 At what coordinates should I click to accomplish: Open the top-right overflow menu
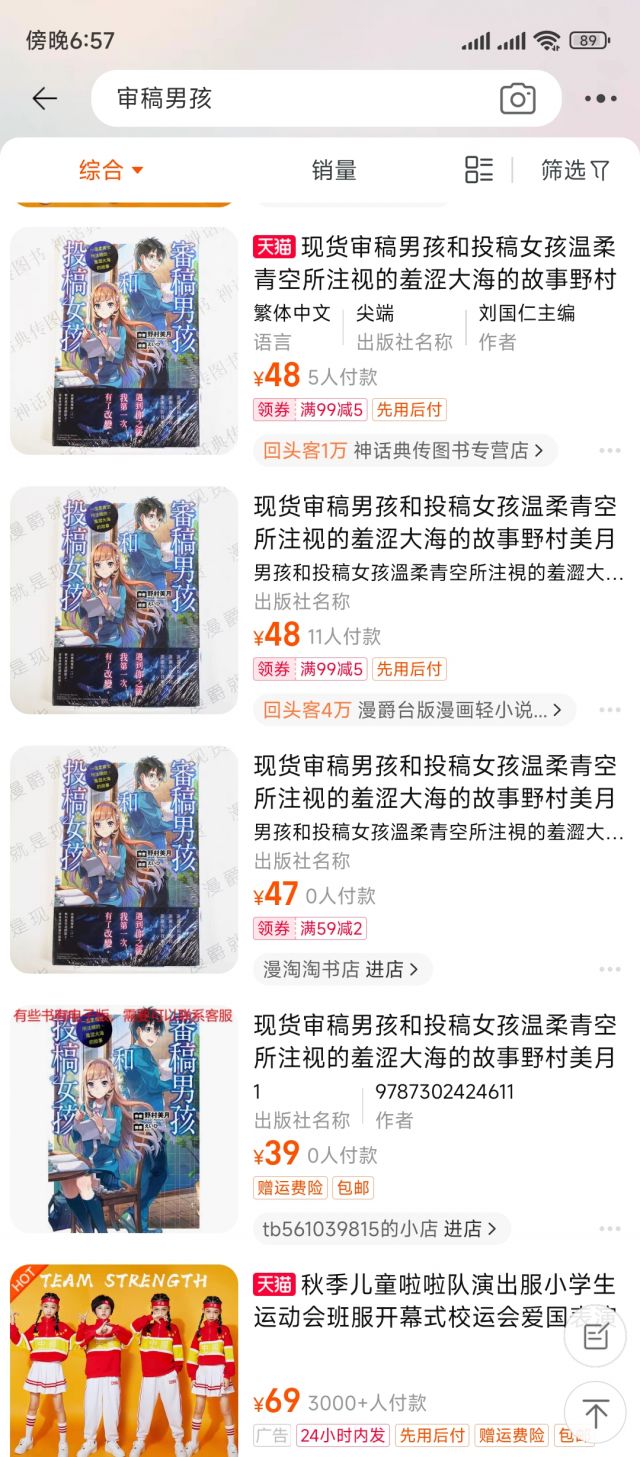600,98
